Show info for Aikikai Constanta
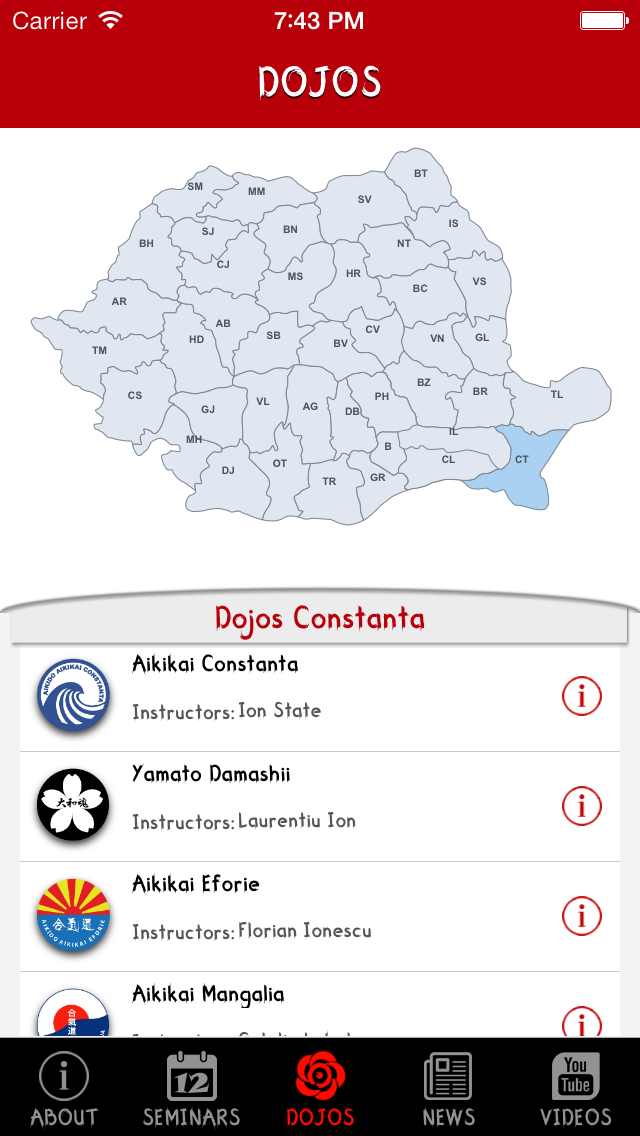 pyautogui.click(x=581, y=696)
